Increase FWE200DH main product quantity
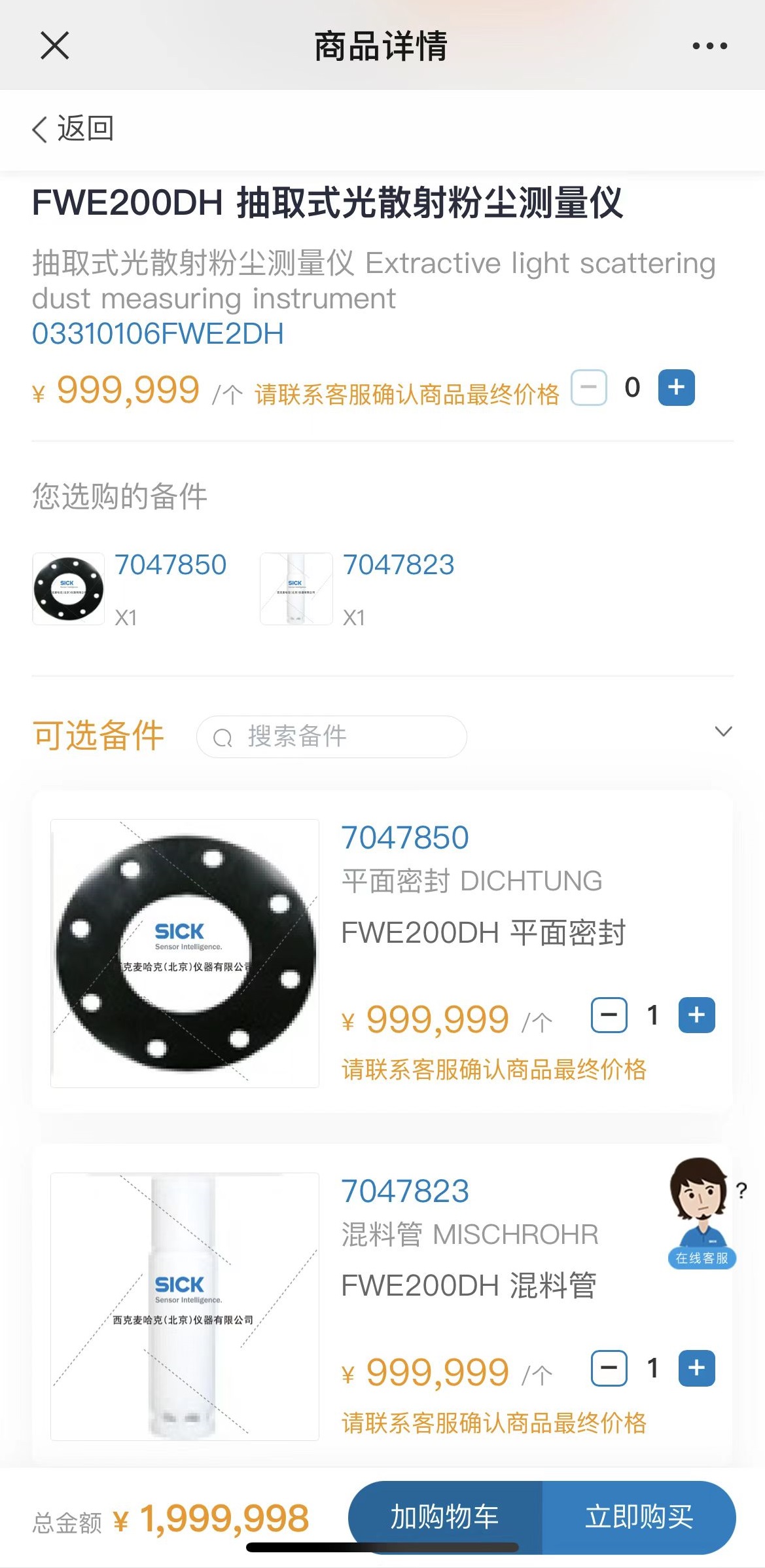The image size is (765, 1568). point(676,388)
